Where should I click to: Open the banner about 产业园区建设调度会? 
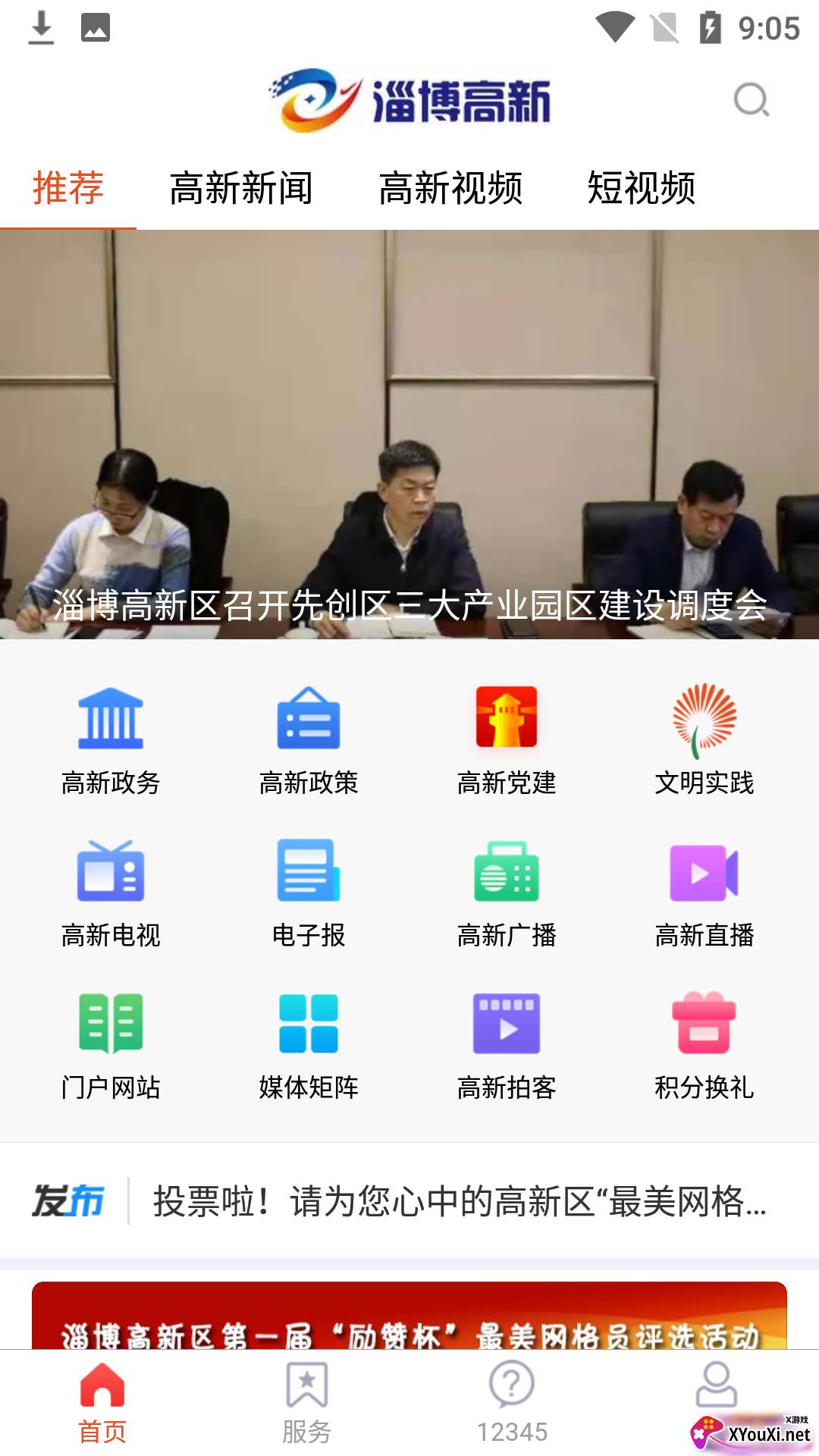409,435
